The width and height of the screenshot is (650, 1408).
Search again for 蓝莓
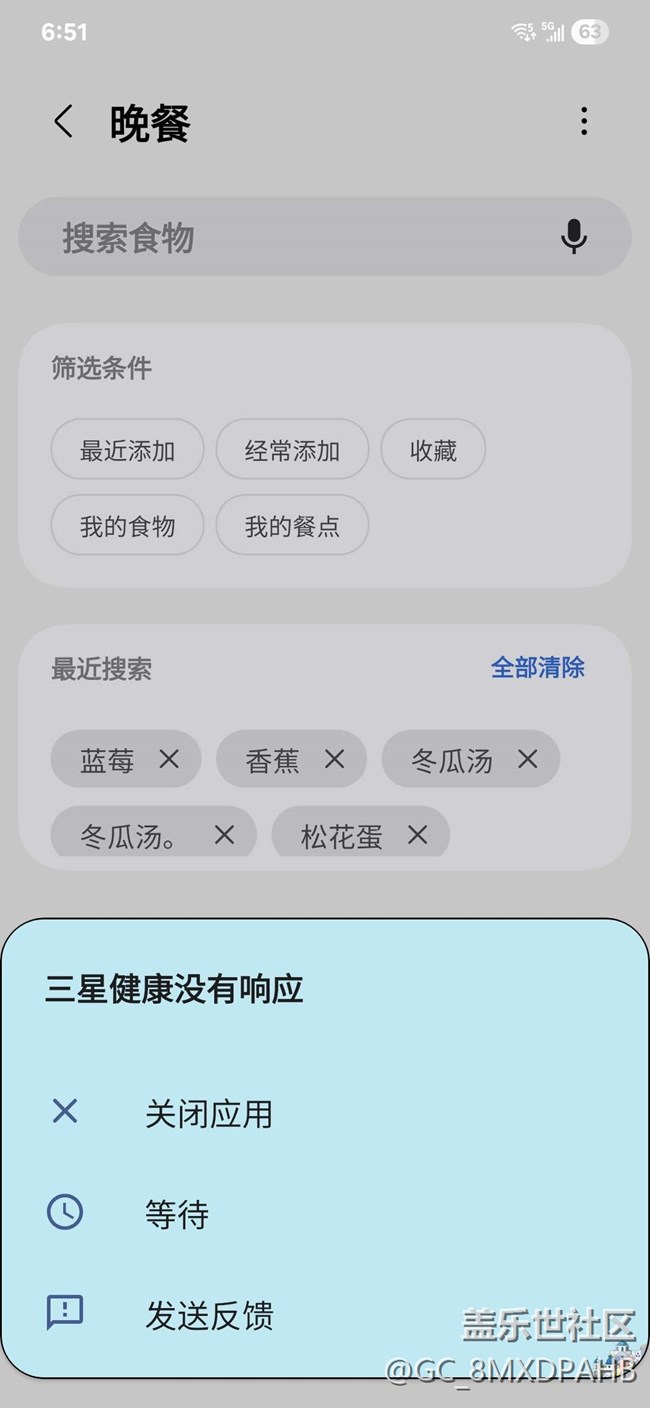tap(107, 761)
